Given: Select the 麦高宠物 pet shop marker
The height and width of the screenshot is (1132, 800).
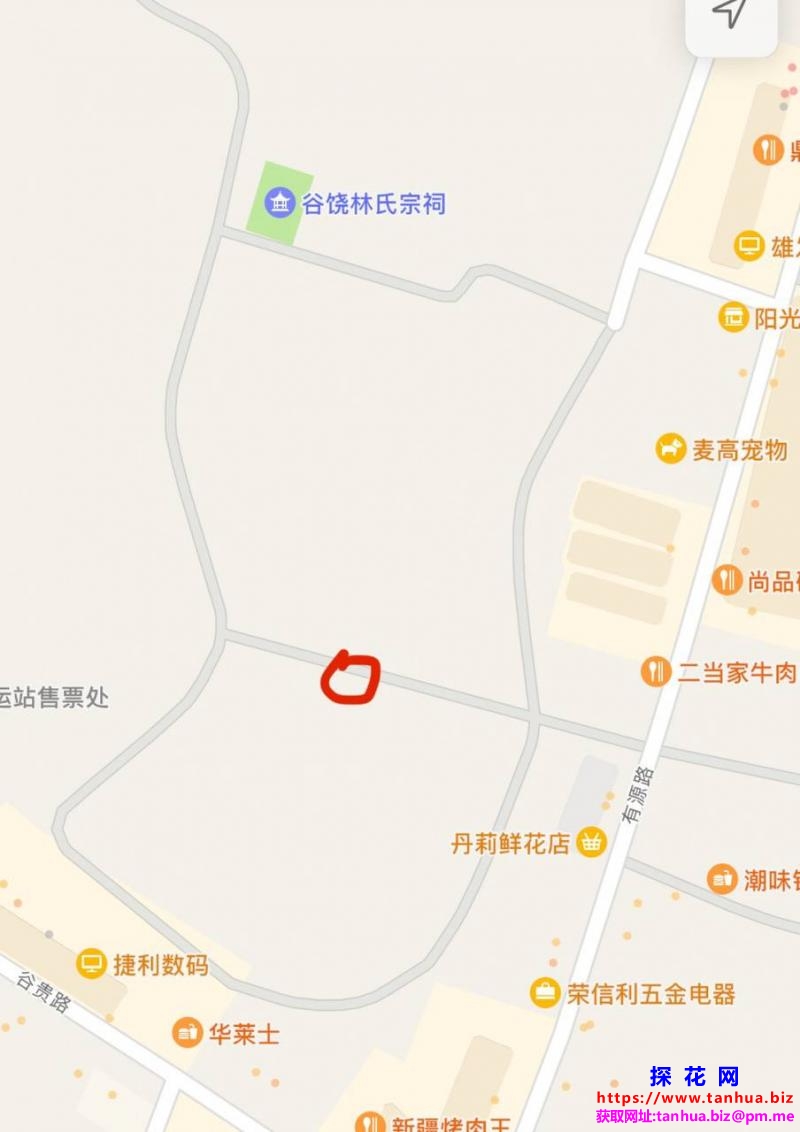Looking at the screenshot, I should coord(670,449).
